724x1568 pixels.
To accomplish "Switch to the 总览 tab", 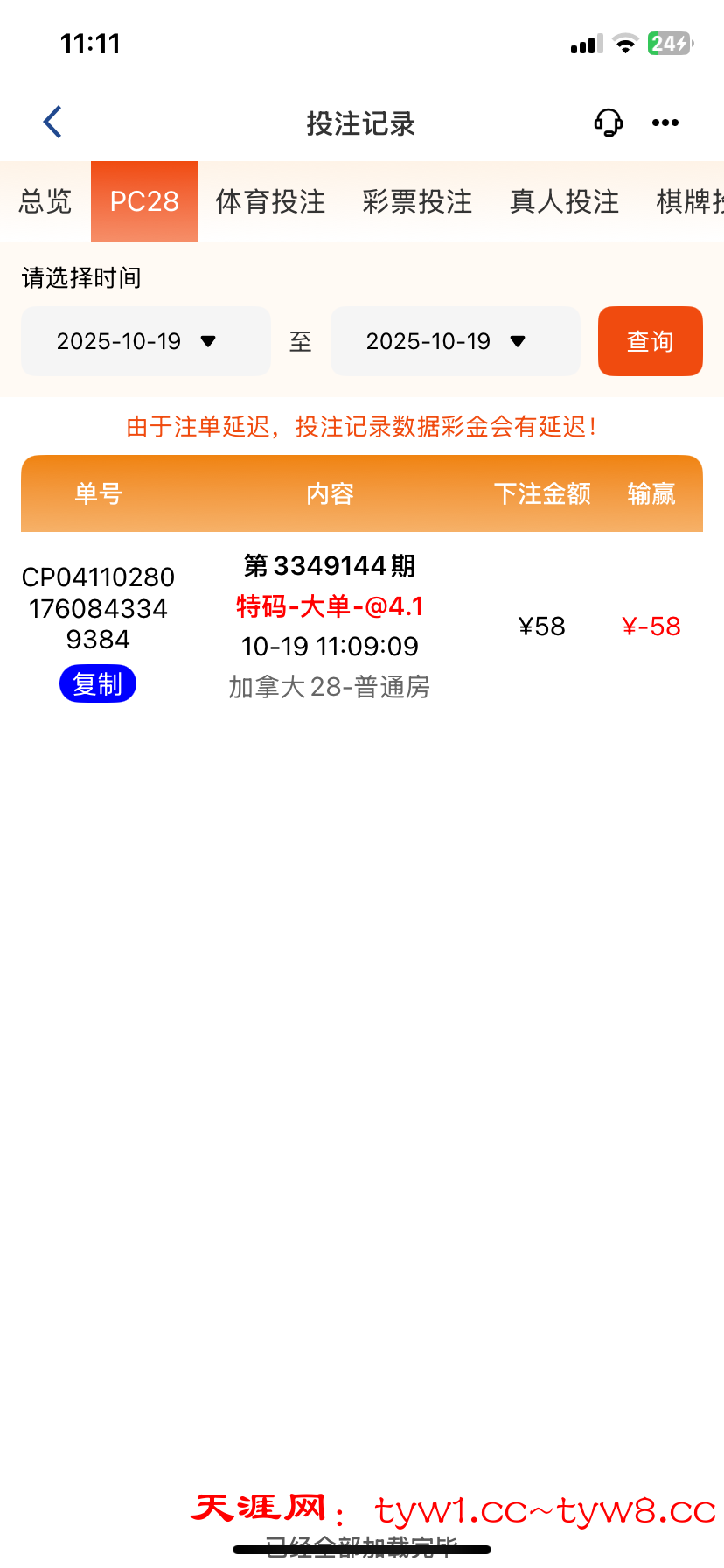I will point(45,201).
